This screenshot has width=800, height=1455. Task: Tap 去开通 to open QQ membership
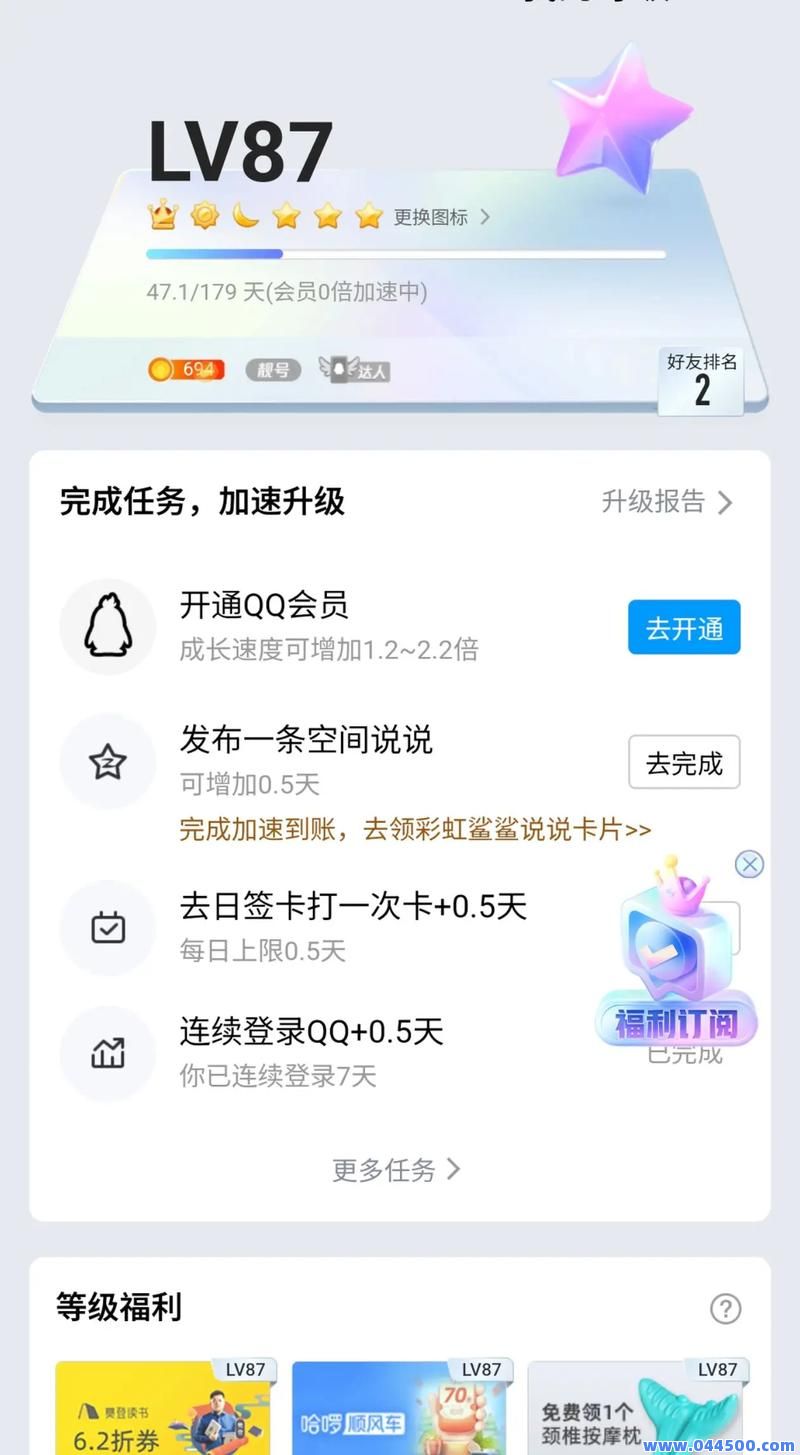click(684, 626)
